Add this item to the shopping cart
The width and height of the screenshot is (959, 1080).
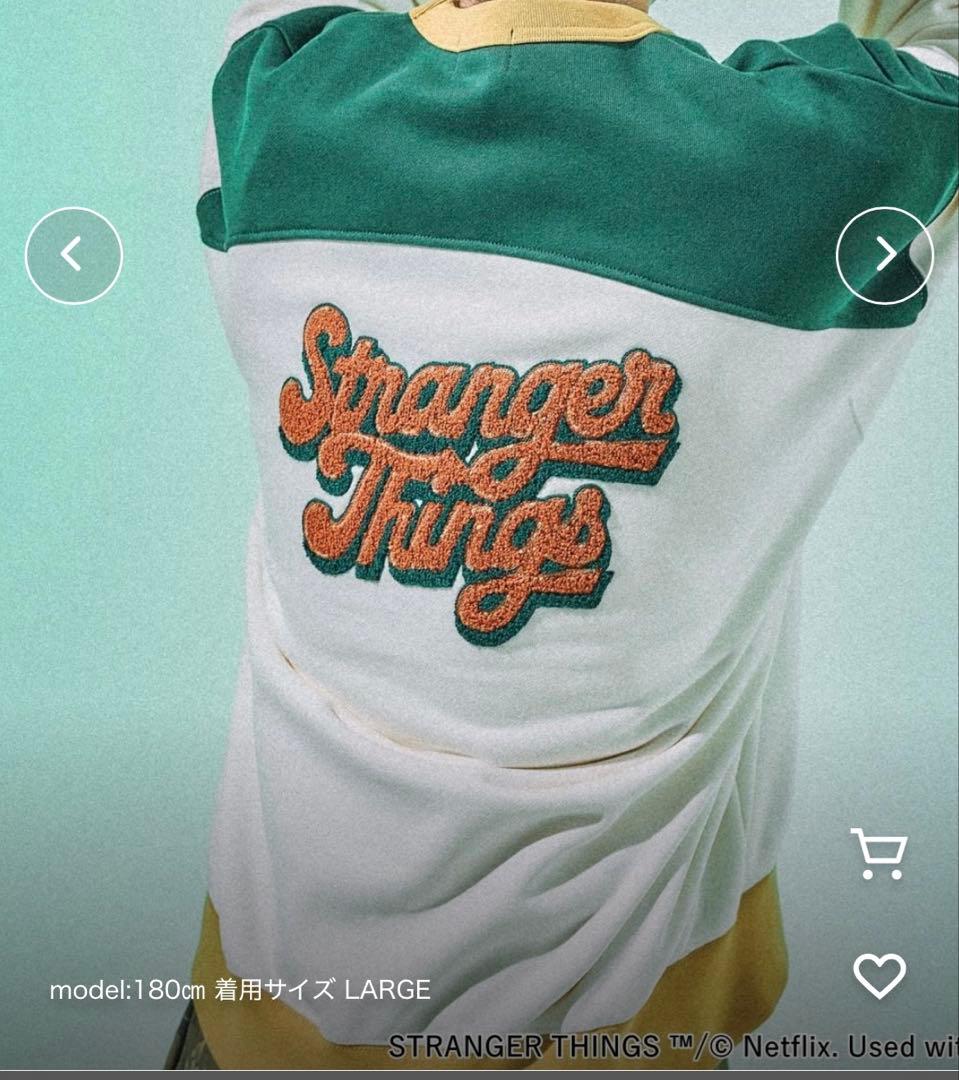point(878,854)
